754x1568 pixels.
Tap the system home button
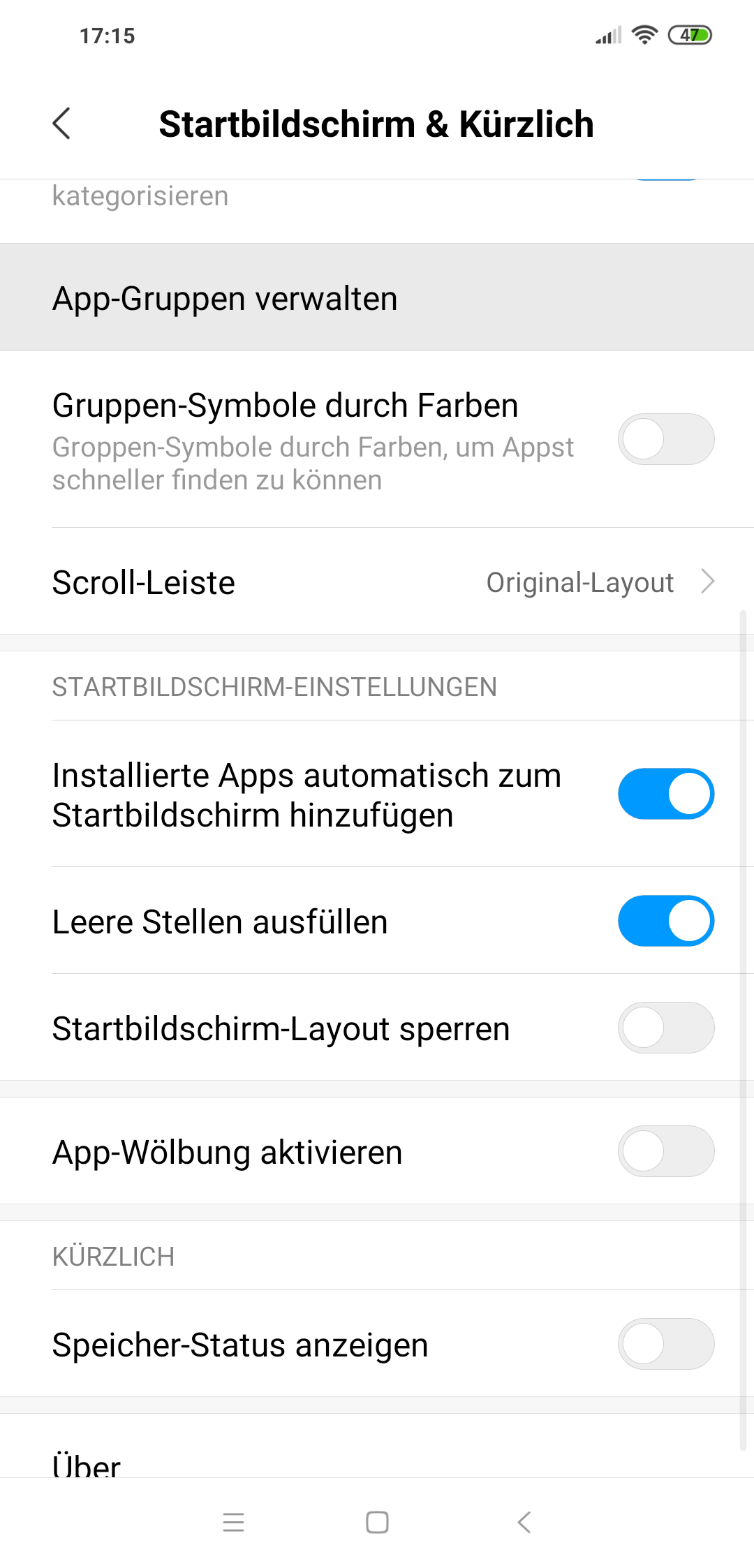(x=377, y=1522)
